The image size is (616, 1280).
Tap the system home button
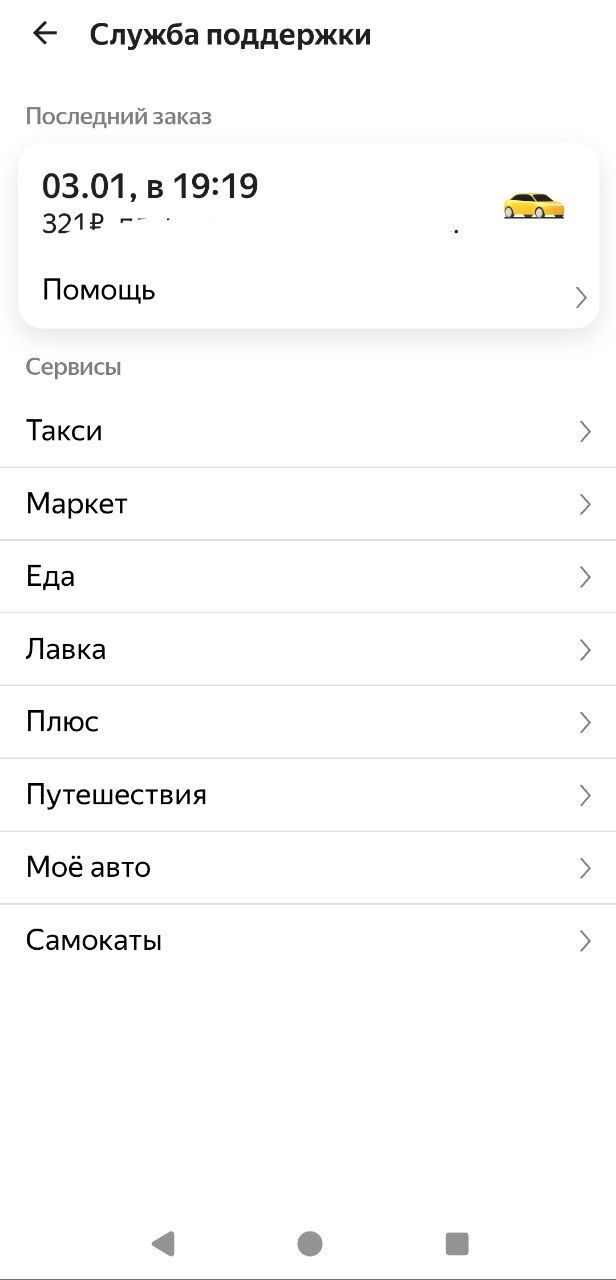tap(309, 1243)
